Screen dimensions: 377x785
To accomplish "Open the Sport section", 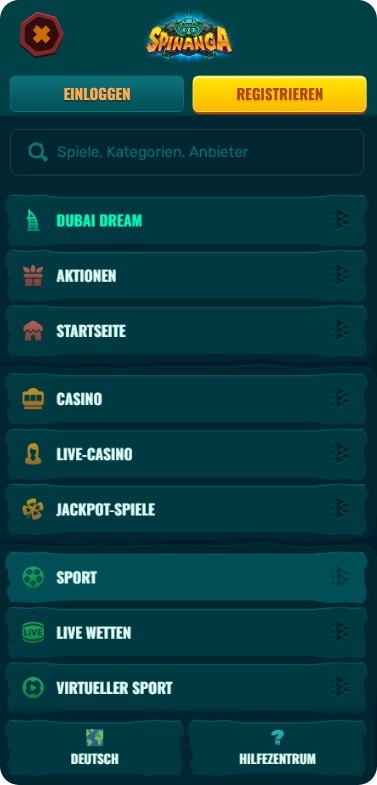I will (x=186, y=577).
